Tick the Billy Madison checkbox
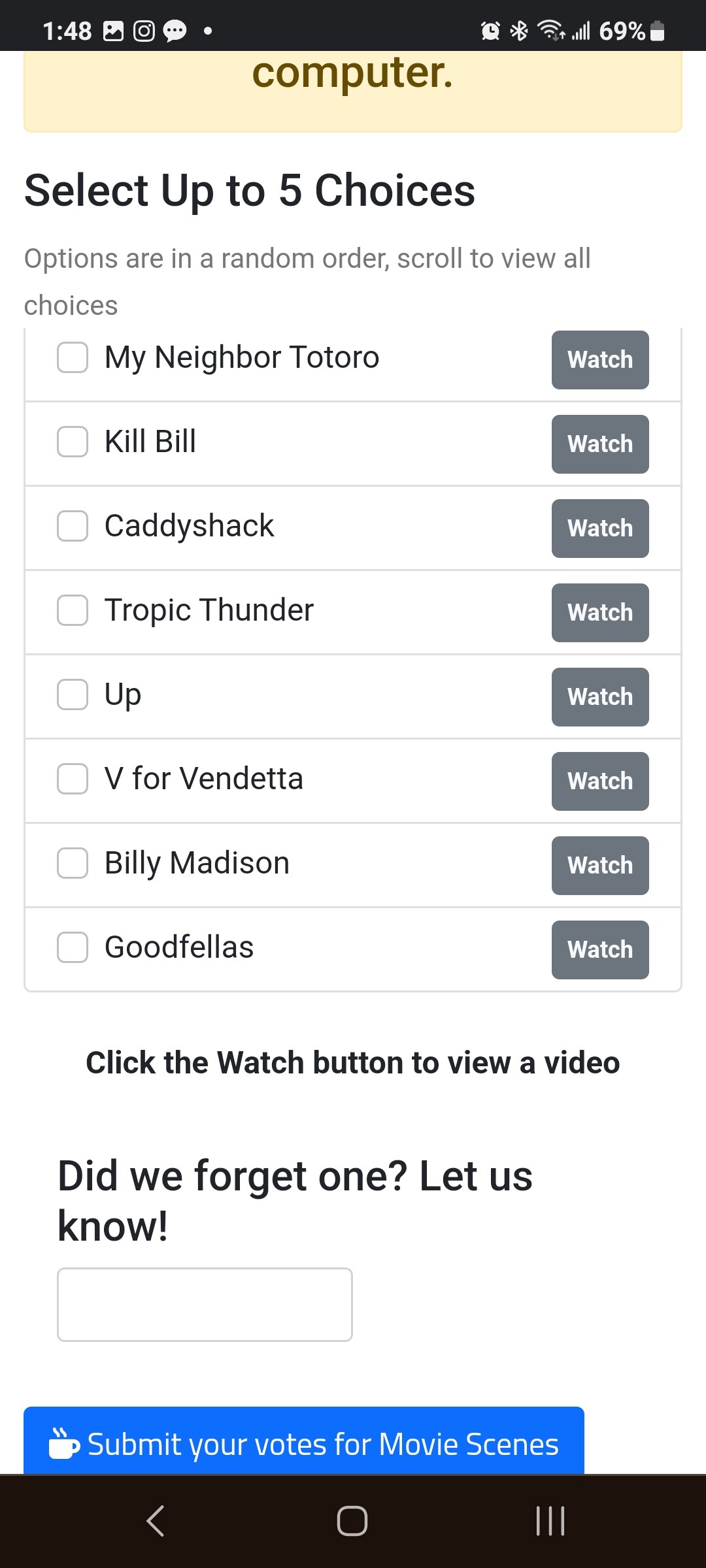 (73, 863)
